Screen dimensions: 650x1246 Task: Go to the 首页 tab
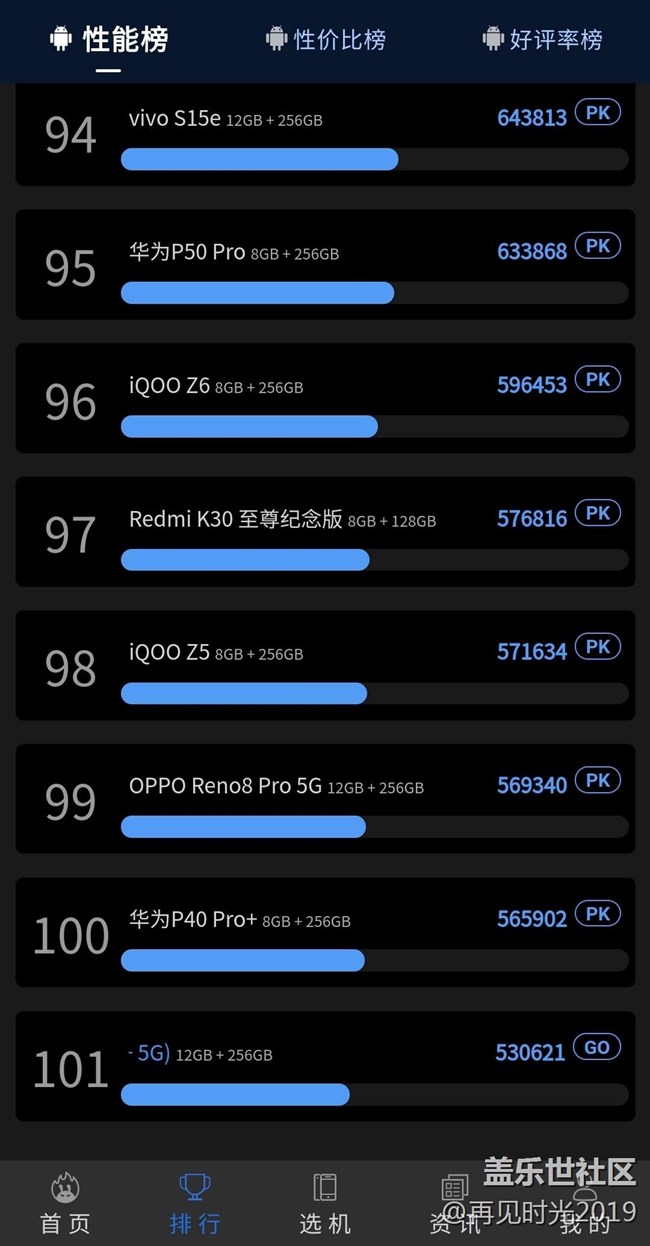(65, 1203)
